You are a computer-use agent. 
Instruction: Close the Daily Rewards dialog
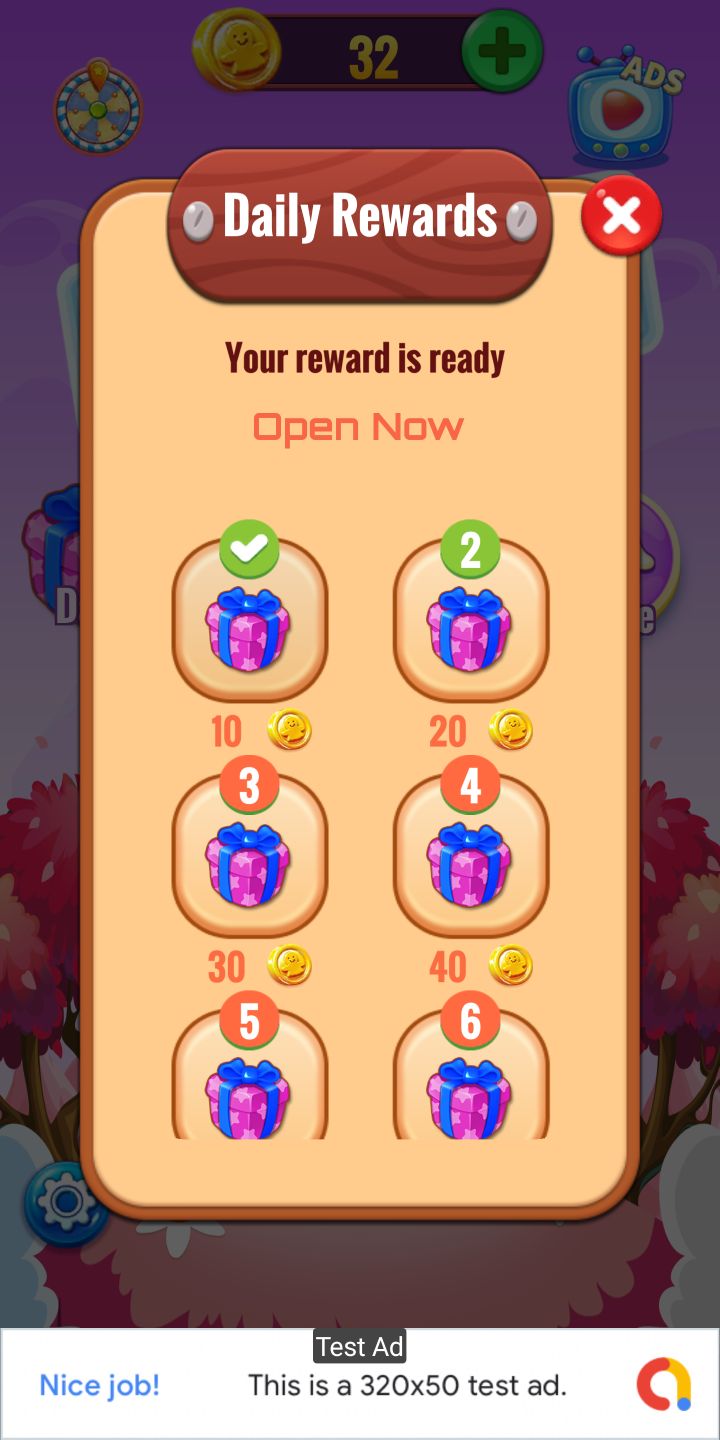click(621, 215)
